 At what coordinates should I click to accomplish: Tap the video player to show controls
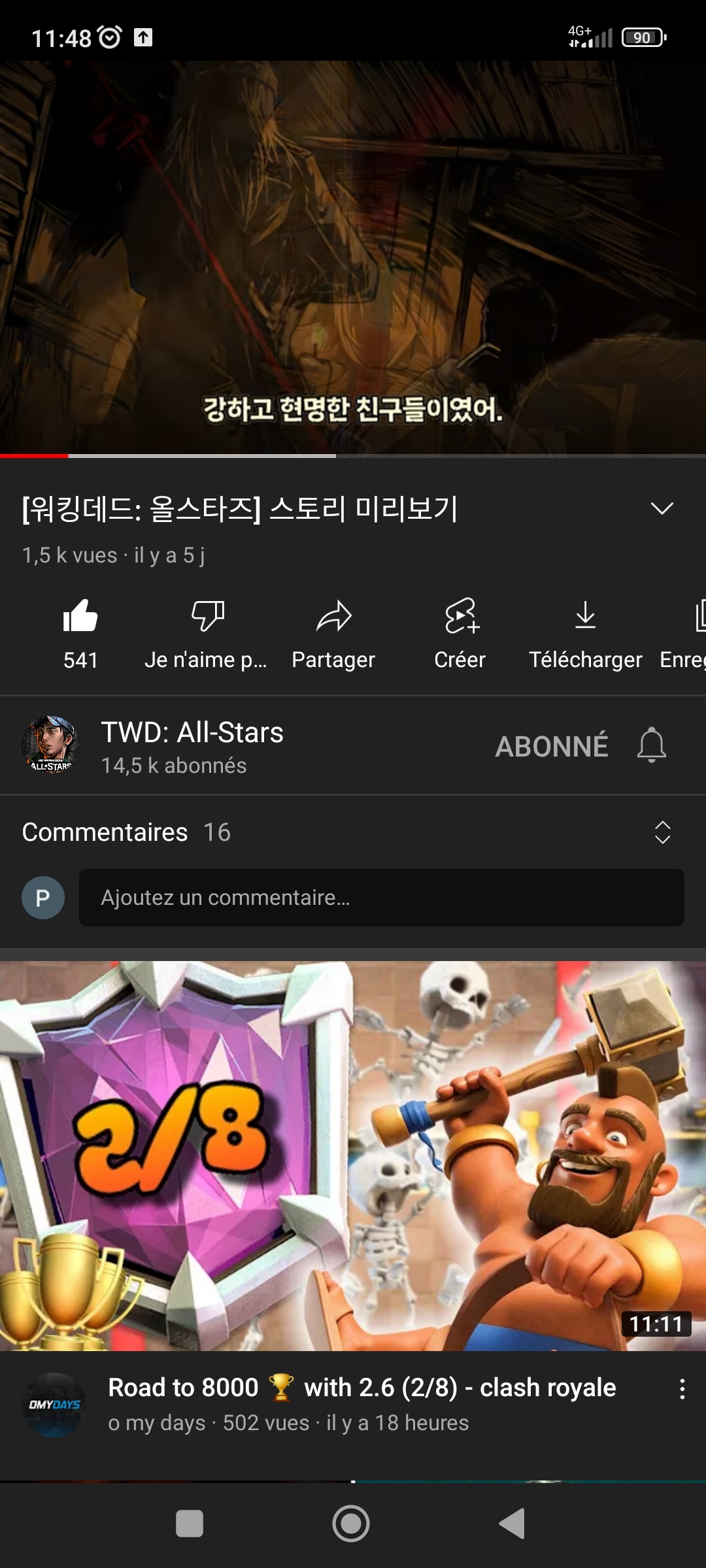tap(353, 255)
